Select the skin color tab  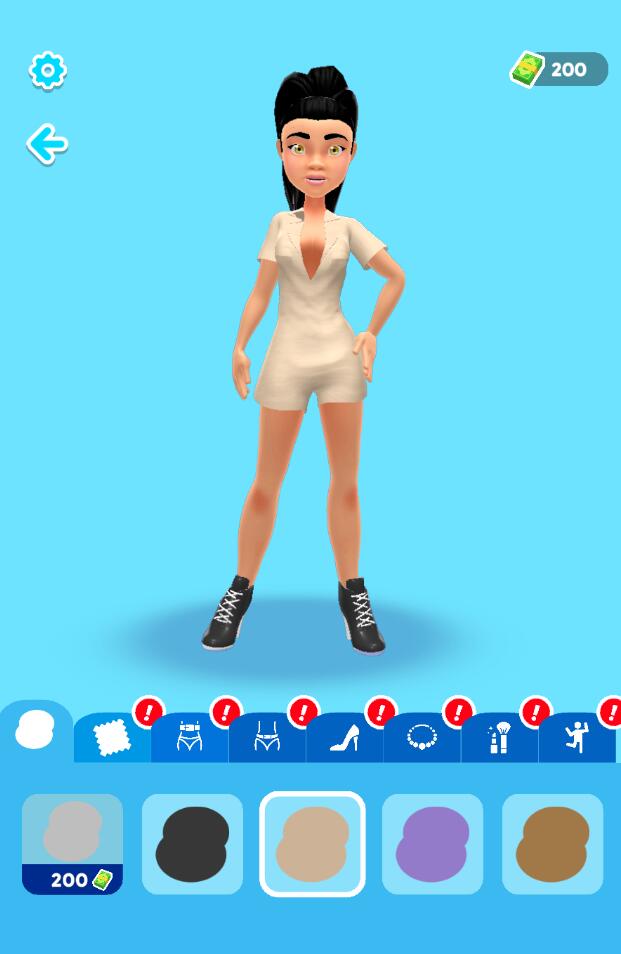[34, 731]
